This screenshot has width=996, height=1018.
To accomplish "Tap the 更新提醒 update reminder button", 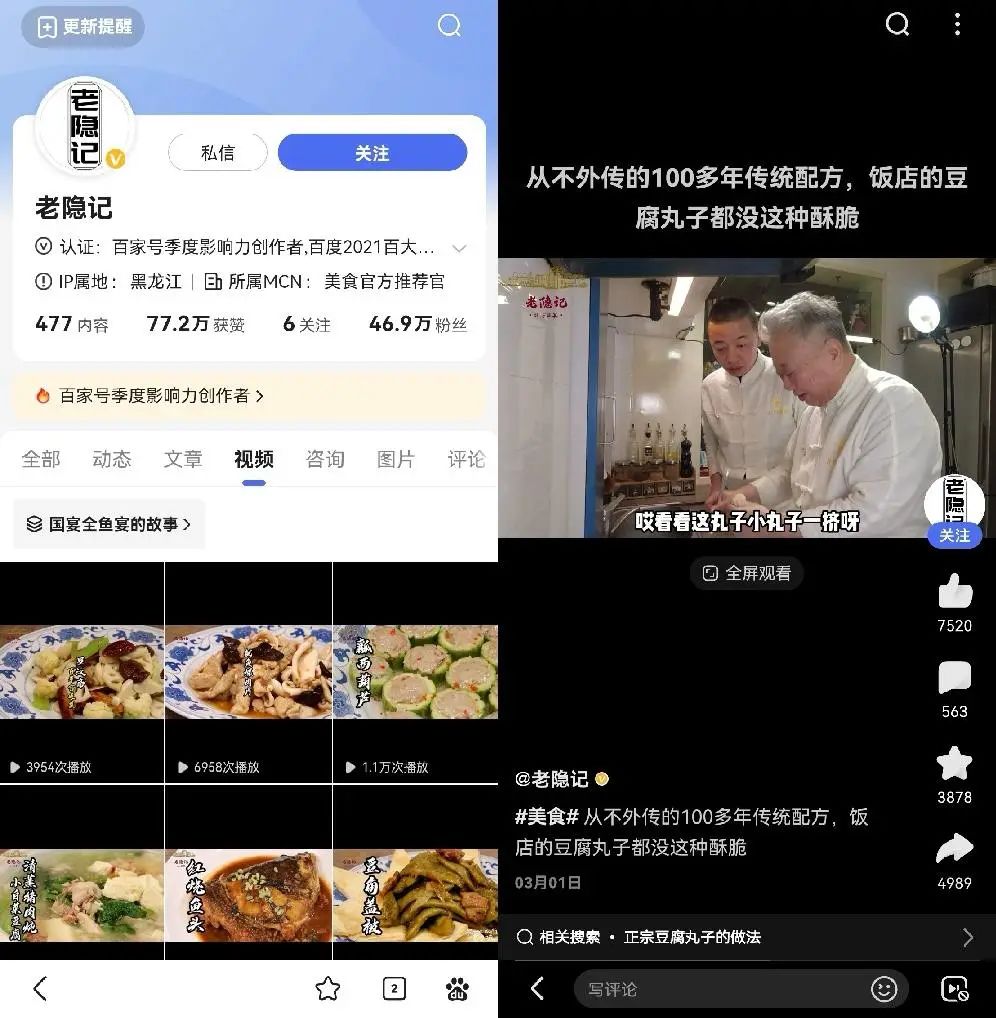I will point(83,27).
